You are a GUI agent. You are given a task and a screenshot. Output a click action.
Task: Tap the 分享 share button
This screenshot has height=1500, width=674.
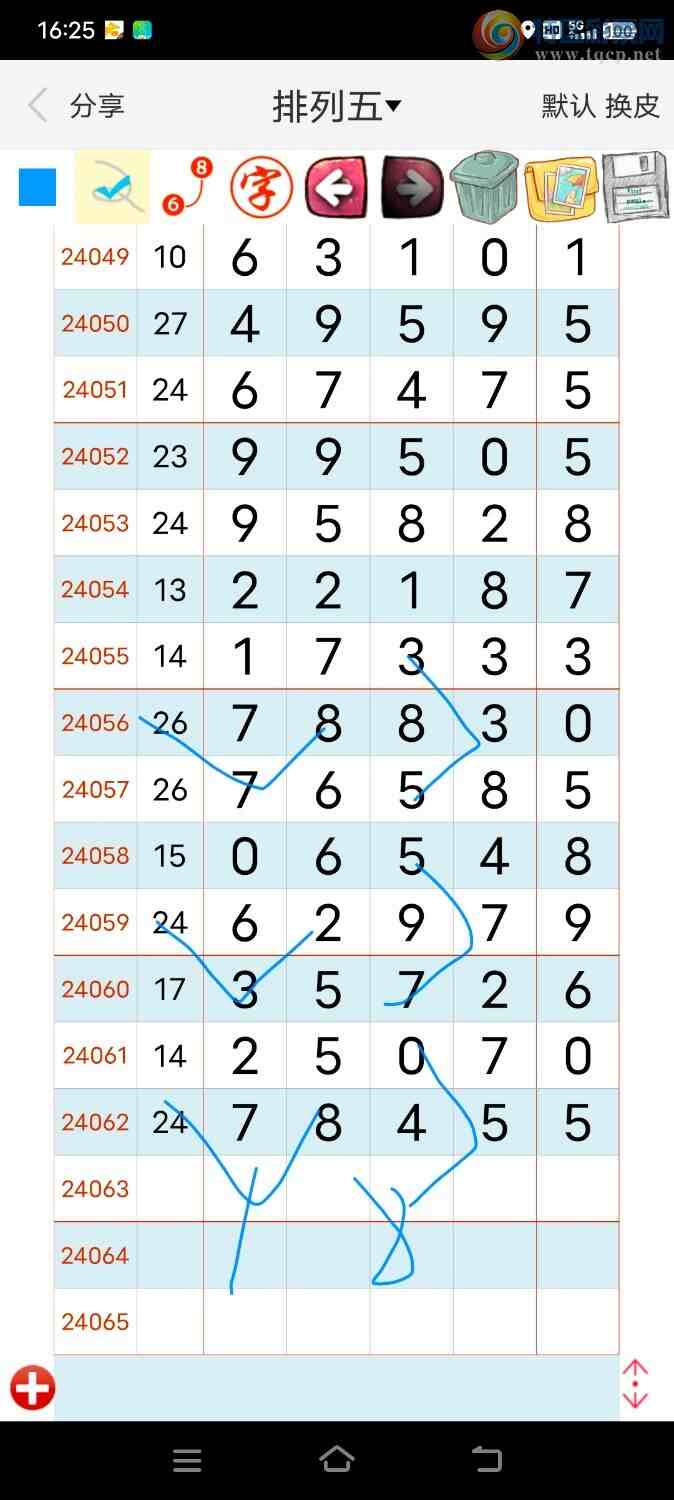coord(97,106)
